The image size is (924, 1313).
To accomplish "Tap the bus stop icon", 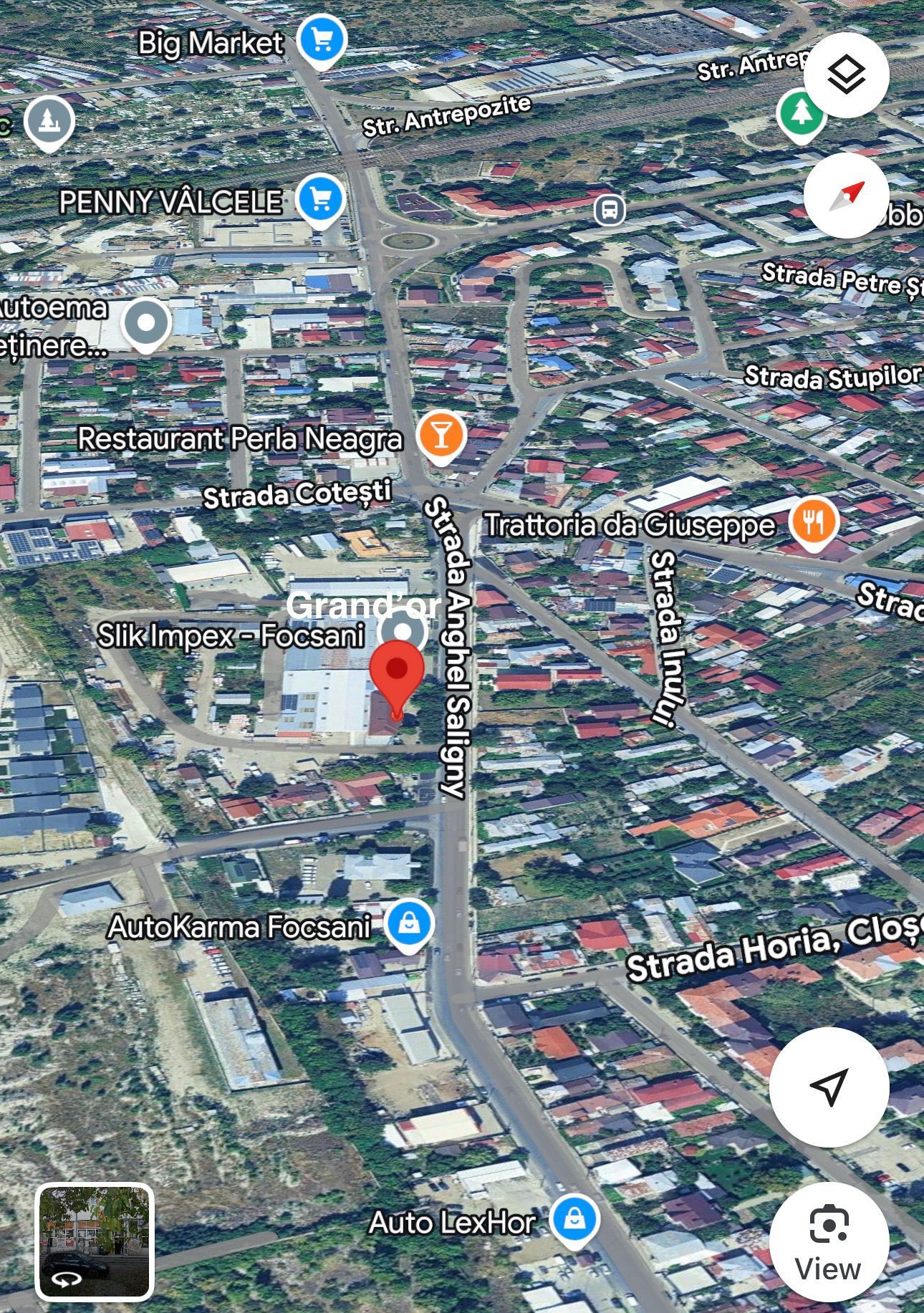I will (x=609, y=211).
